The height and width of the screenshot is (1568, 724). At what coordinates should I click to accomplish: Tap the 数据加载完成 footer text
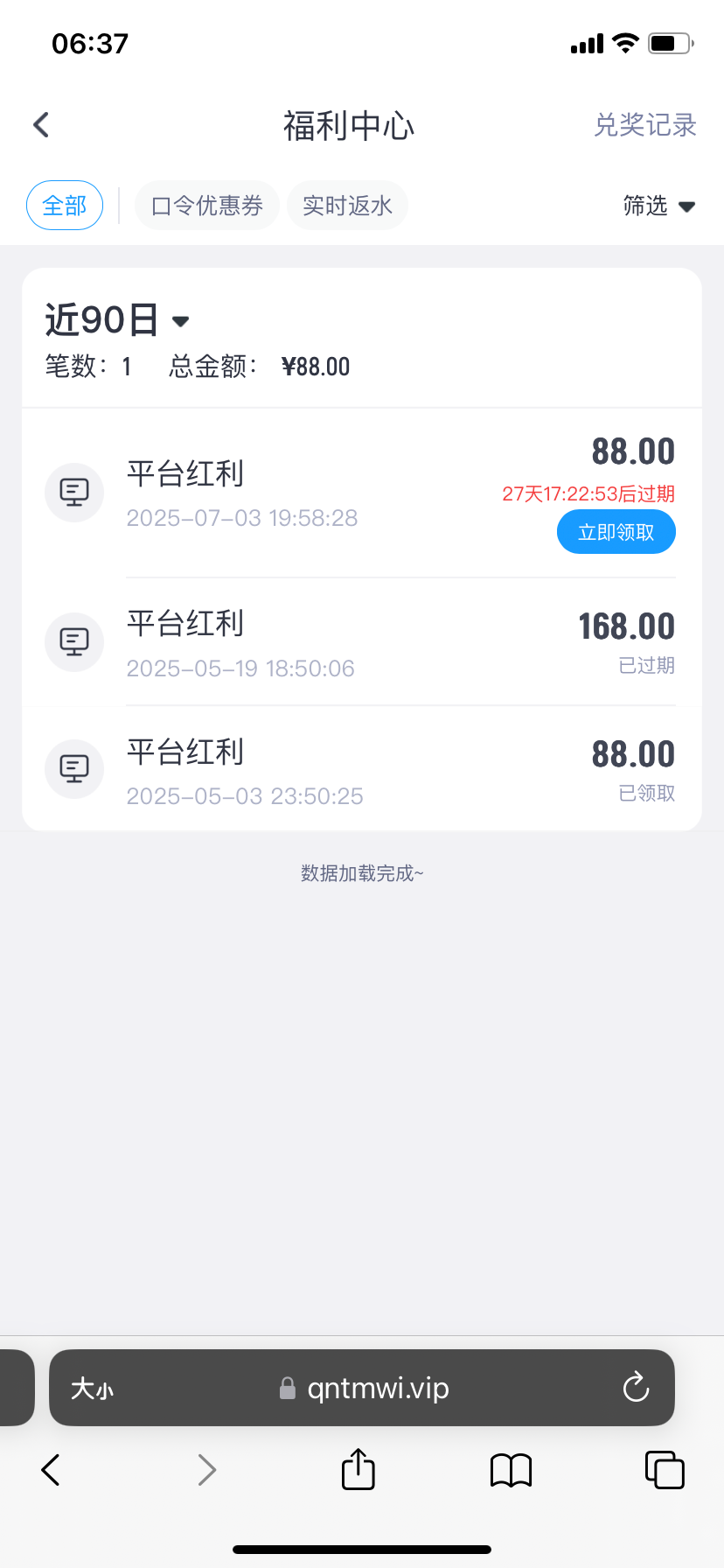[362, 873]
